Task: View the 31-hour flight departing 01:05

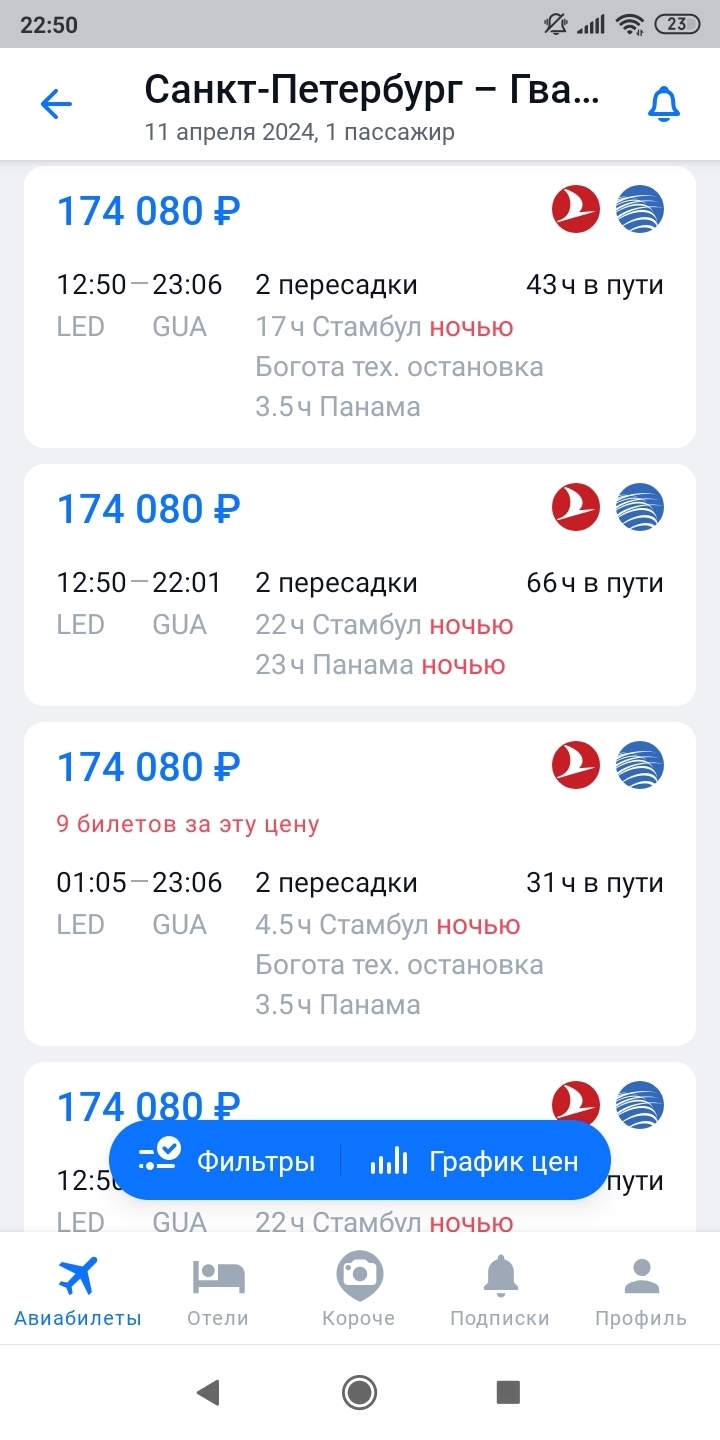Action: tap(360, 884)
